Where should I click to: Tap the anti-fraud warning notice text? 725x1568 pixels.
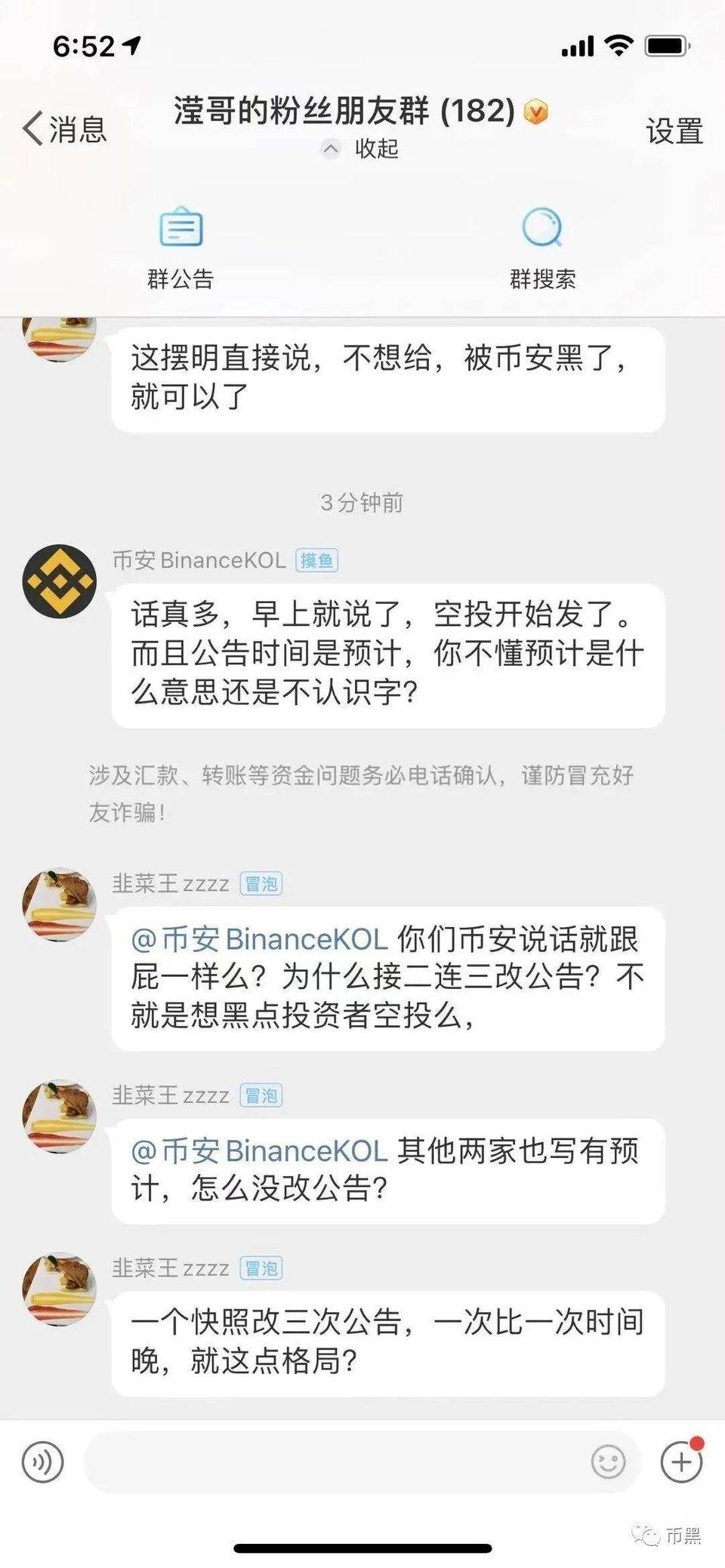(361, 791)
